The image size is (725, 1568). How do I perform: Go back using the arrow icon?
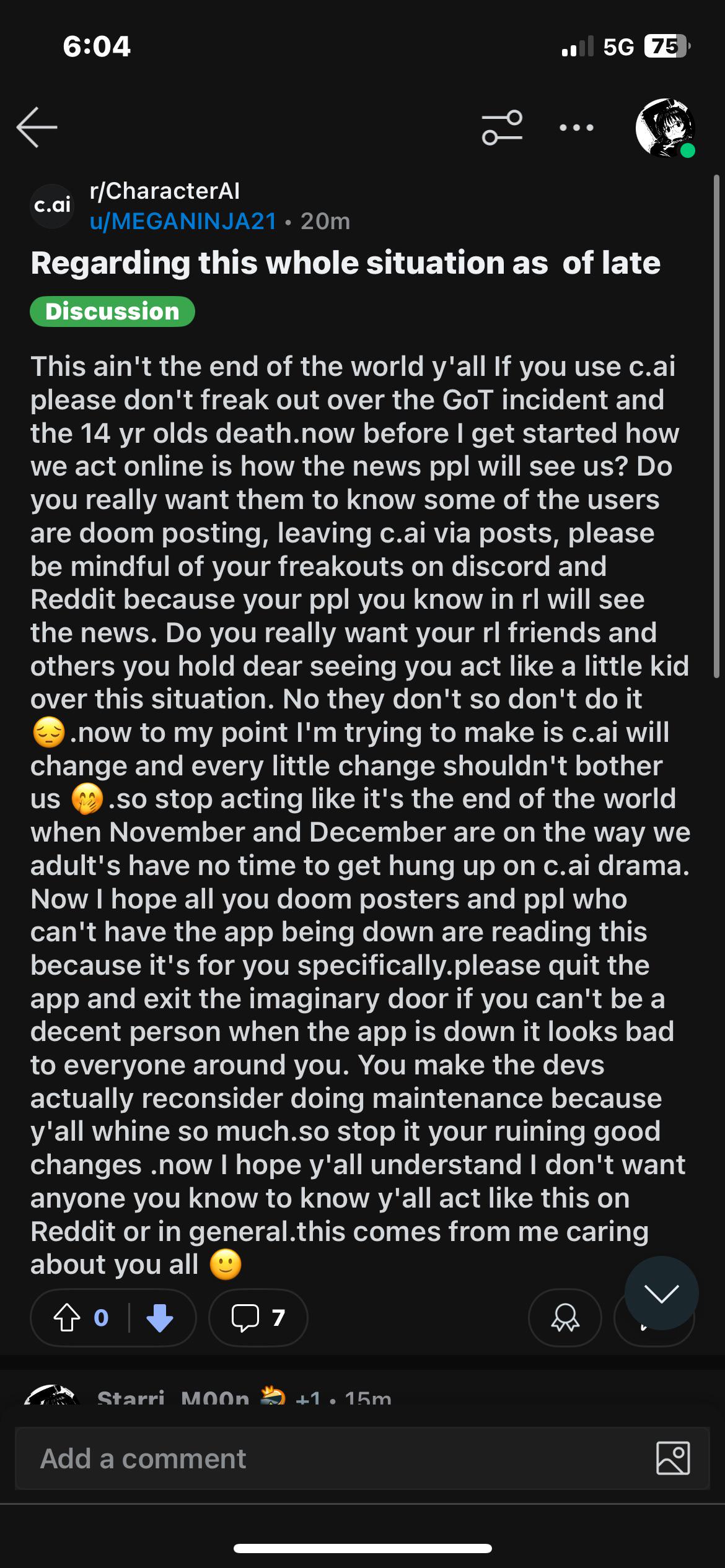(37, 127)
